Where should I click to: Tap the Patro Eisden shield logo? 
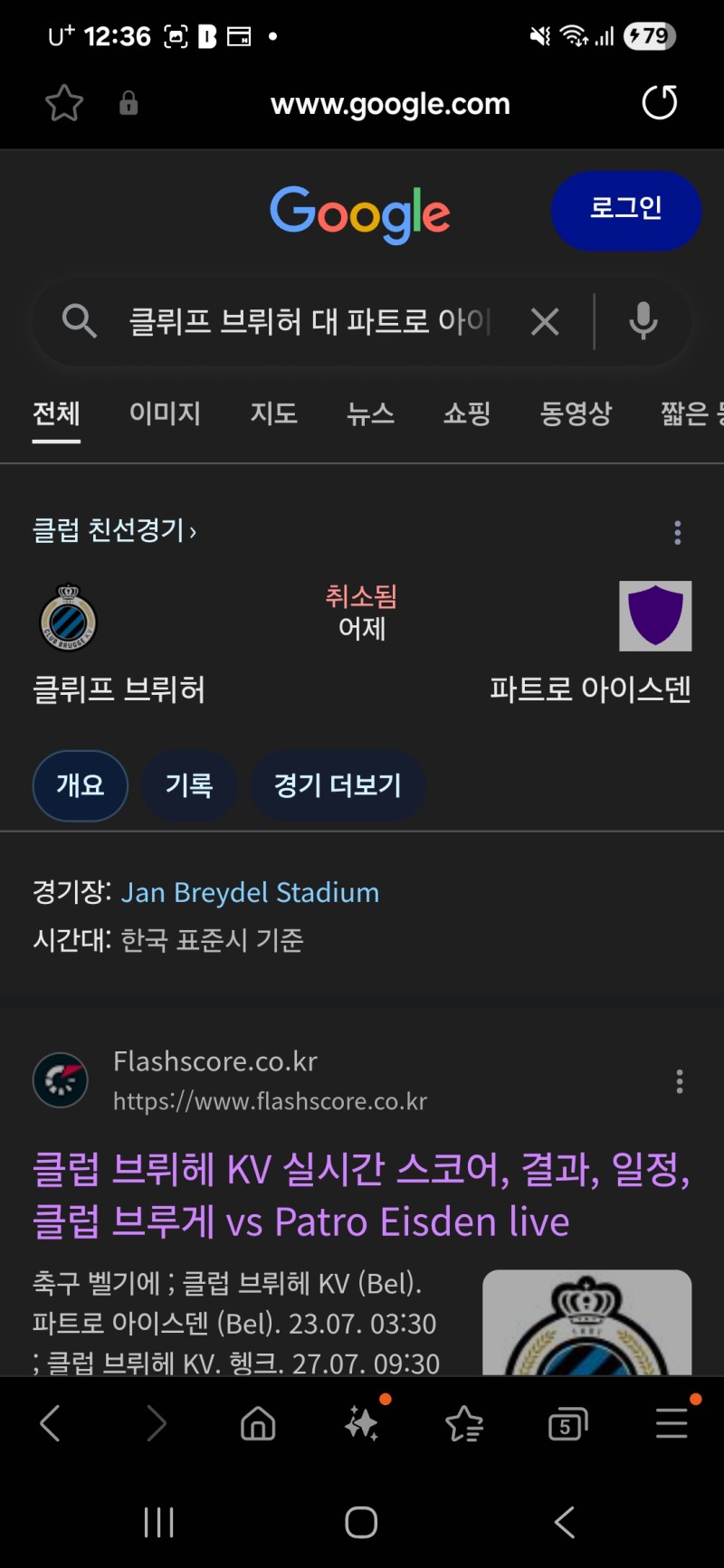click(x=654, y=616)
